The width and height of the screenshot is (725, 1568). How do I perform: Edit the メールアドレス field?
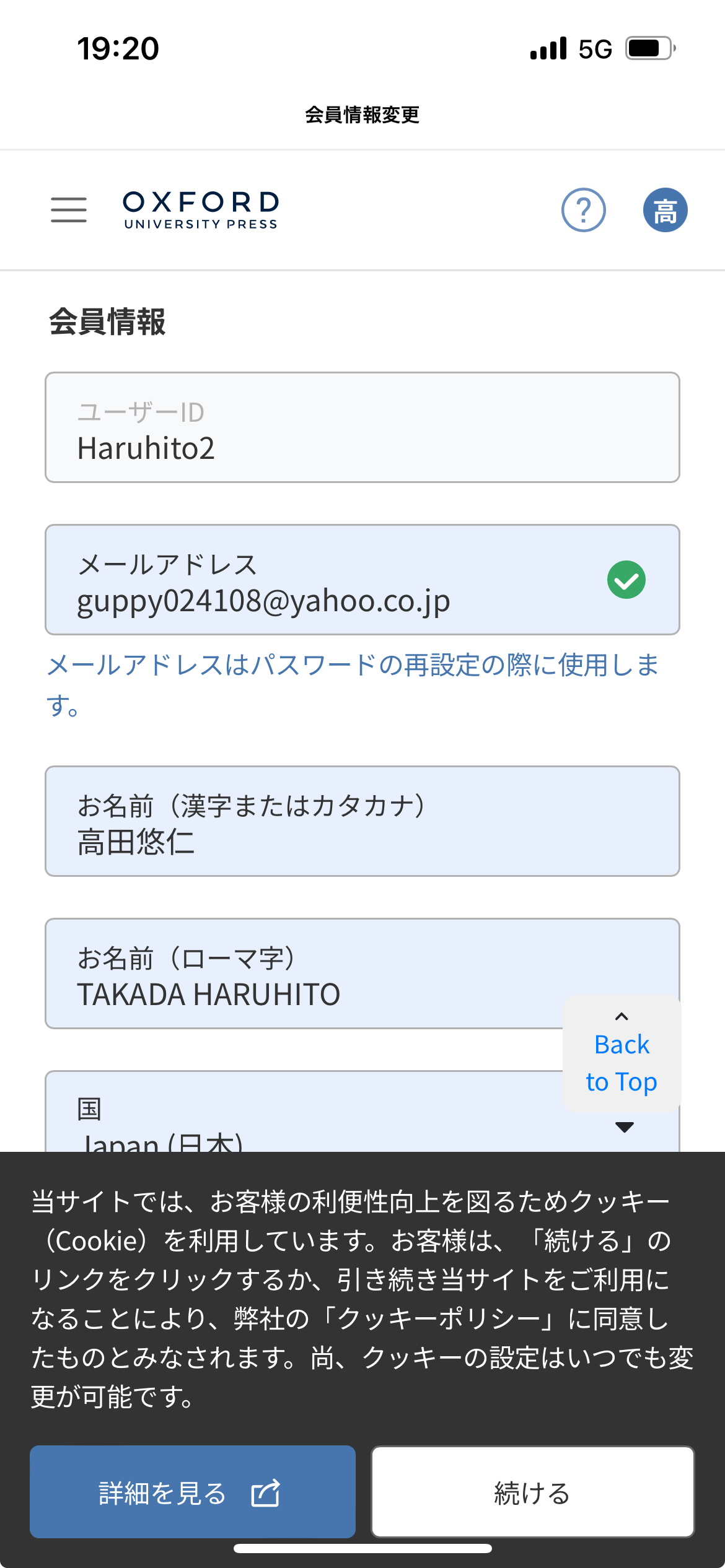pos(362,580)
